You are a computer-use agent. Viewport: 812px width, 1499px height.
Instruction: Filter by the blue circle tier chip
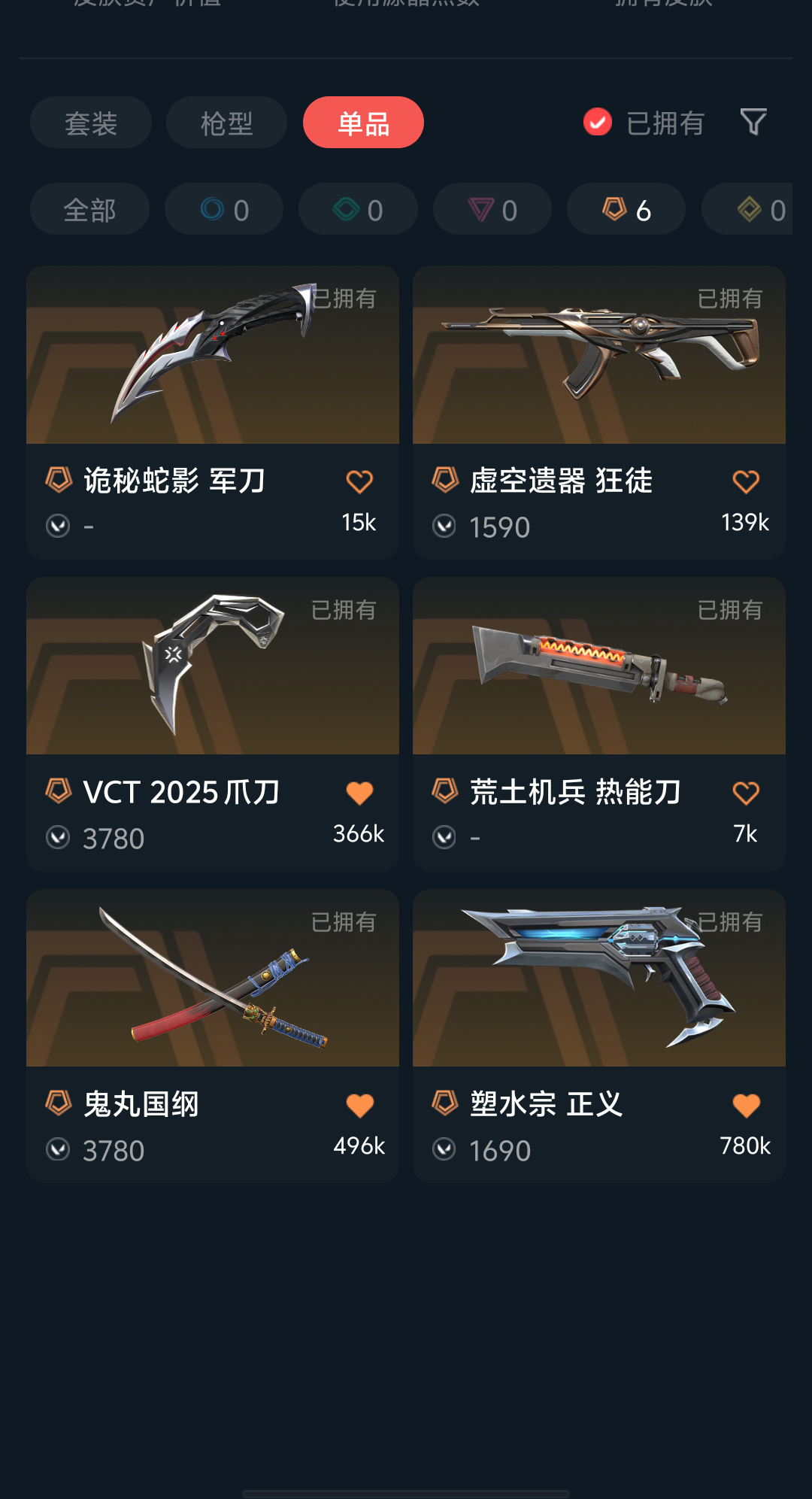[224, 209]
